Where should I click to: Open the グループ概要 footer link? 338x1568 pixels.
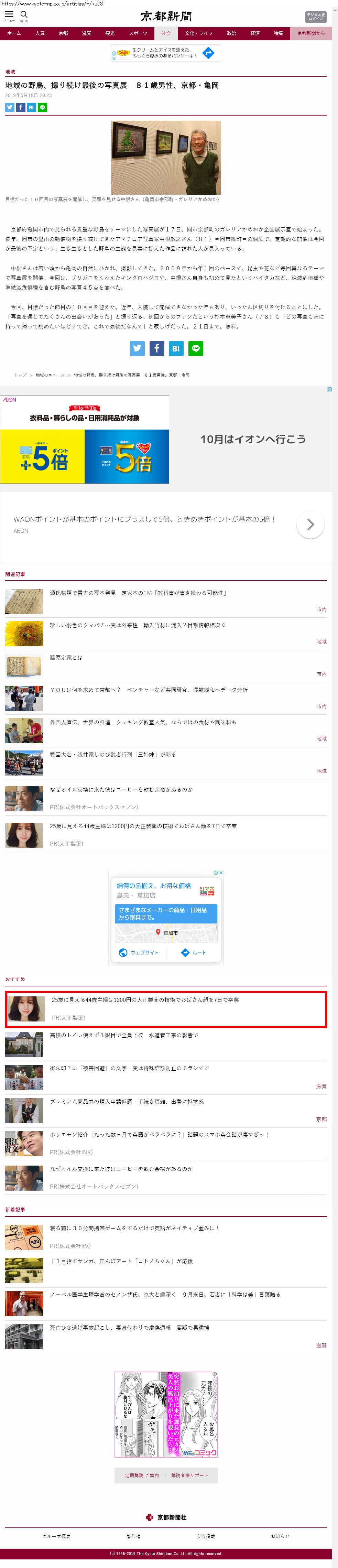pyautogui.click(x=57, y=1536)
